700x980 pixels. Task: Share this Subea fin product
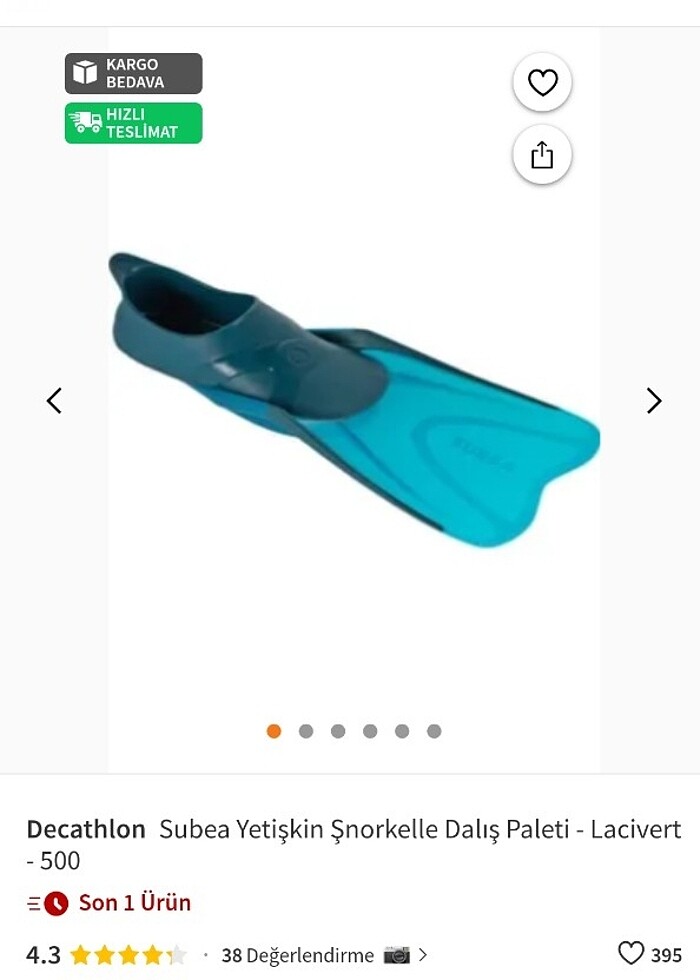tap(542, 155)
